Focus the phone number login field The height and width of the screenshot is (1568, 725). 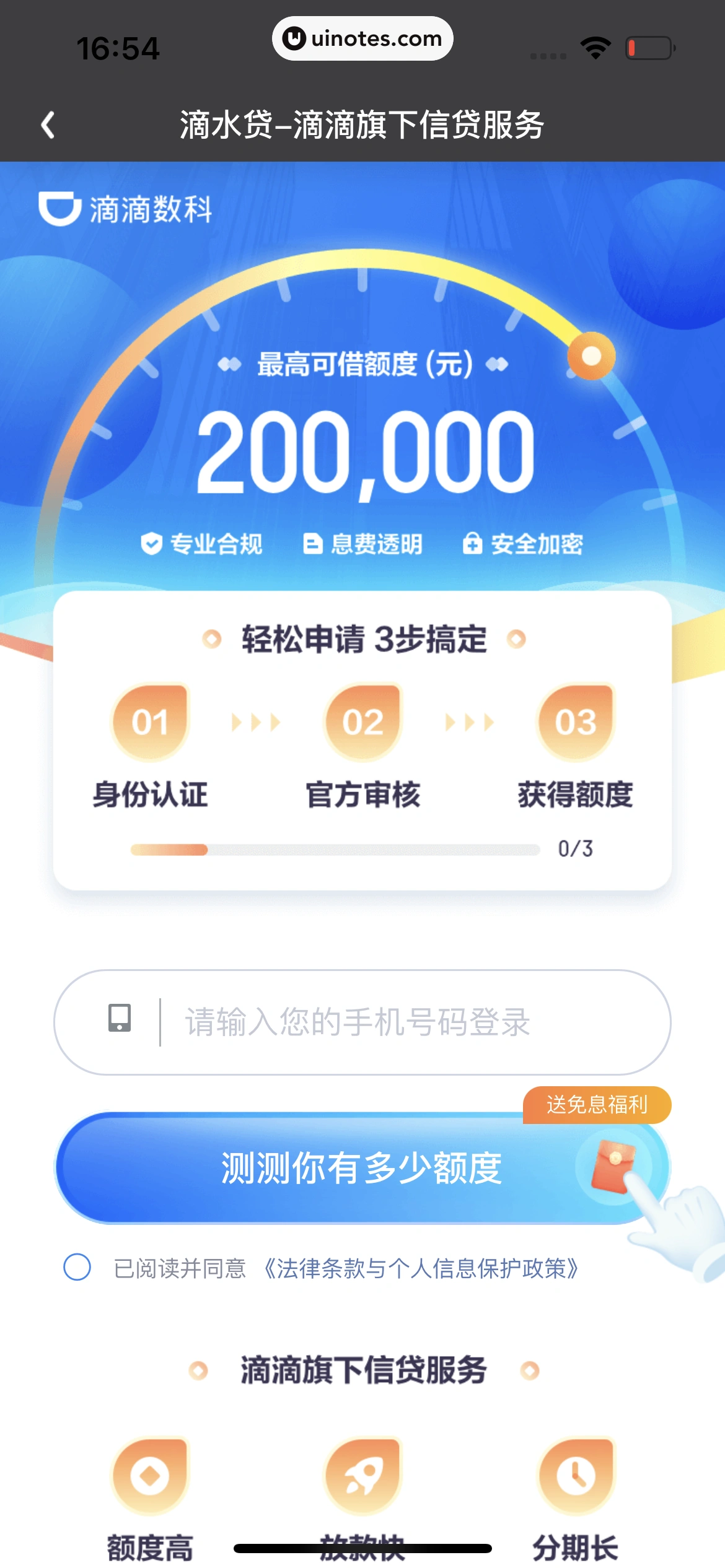(x=397, y=1022)
